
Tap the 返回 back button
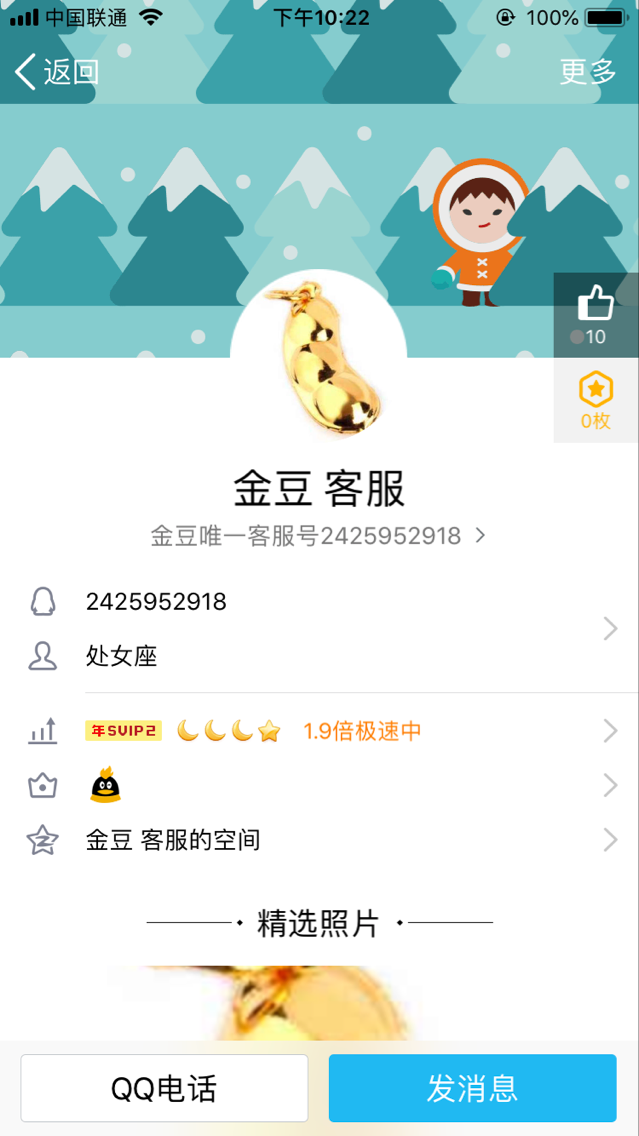[57, 72]
